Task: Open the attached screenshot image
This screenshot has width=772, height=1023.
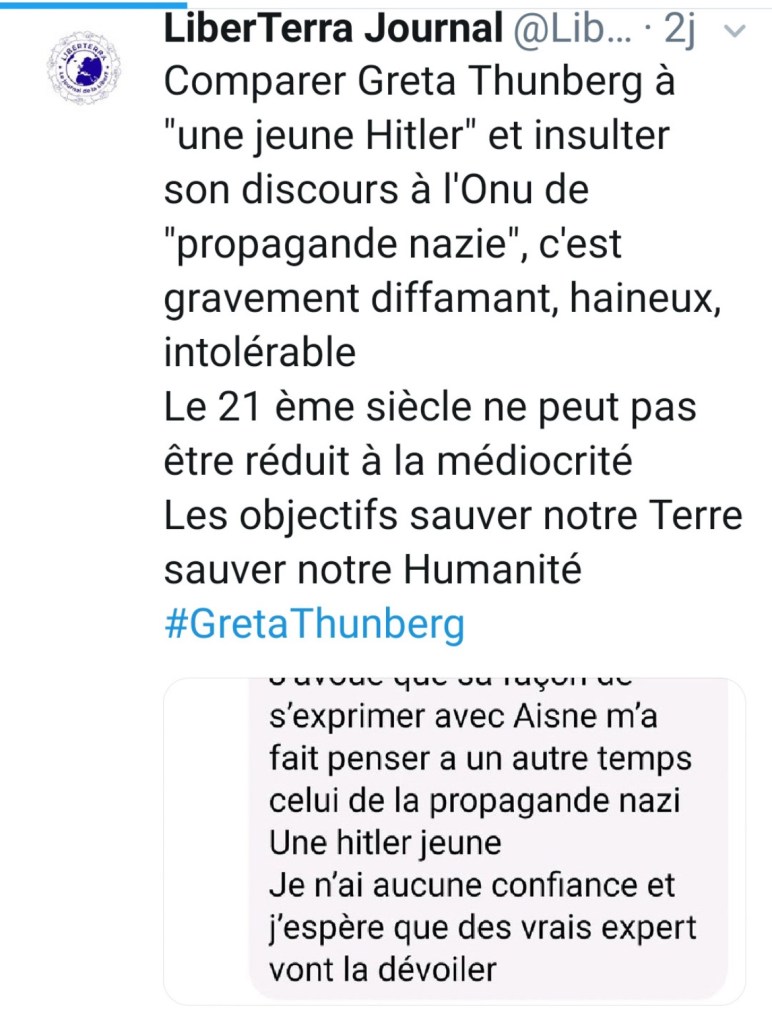Action: tap(454, 840)
